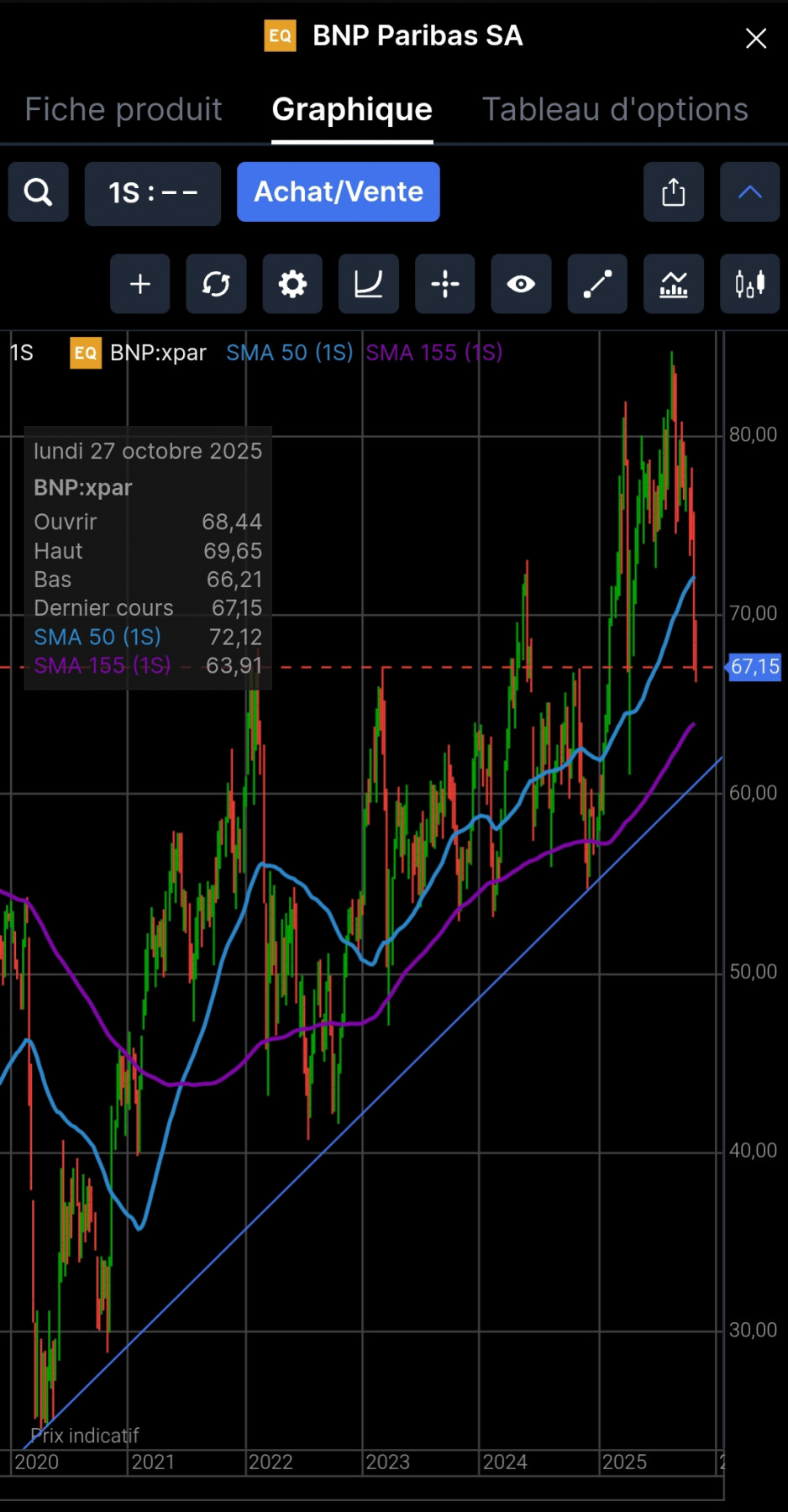This screenshot has width=788, height=1512.
Task: Expand the EQ instrument badge
Action: click(x=85, y=353)
